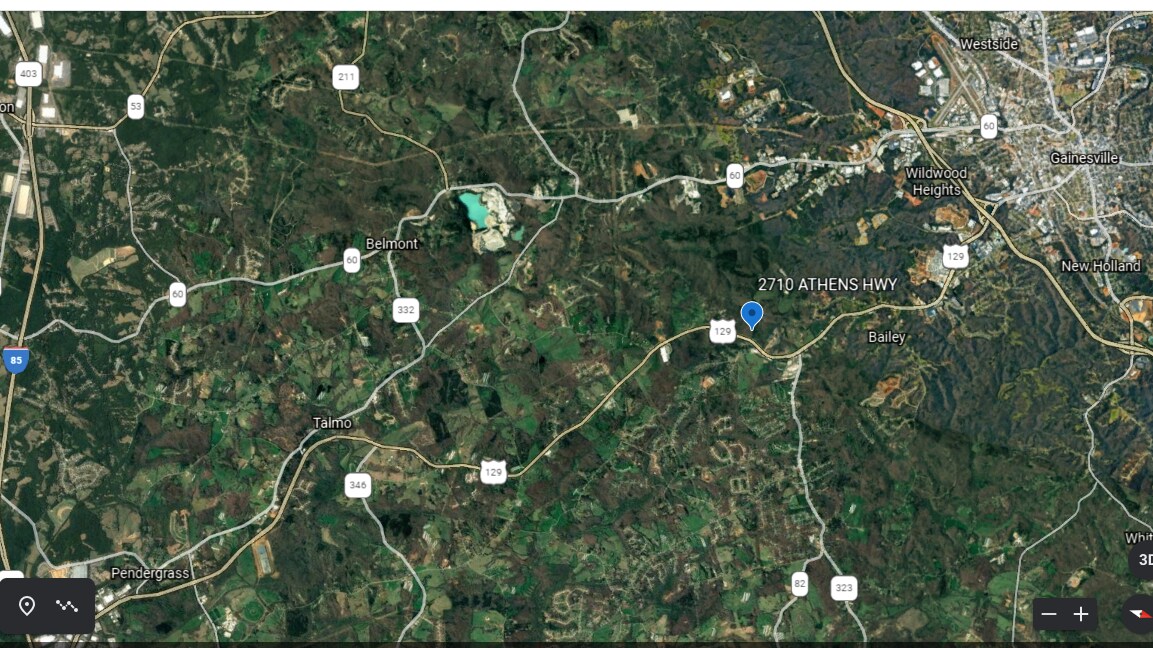Tap the add placemark icon
The height and width of the screenshot is (648, 1153).
[27, 606]
